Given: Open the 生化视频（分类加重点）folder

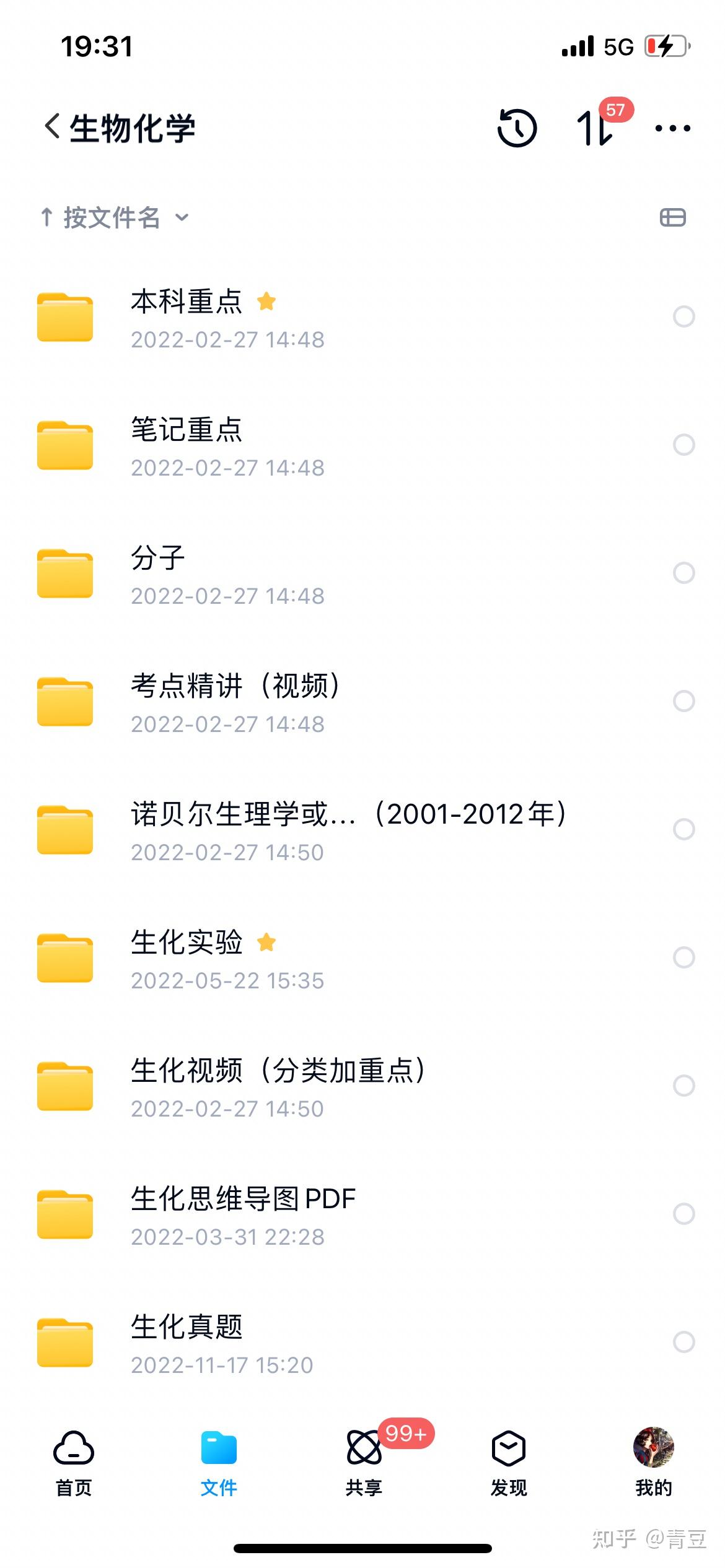Looking at the screenshot, I should [279, 1086].
